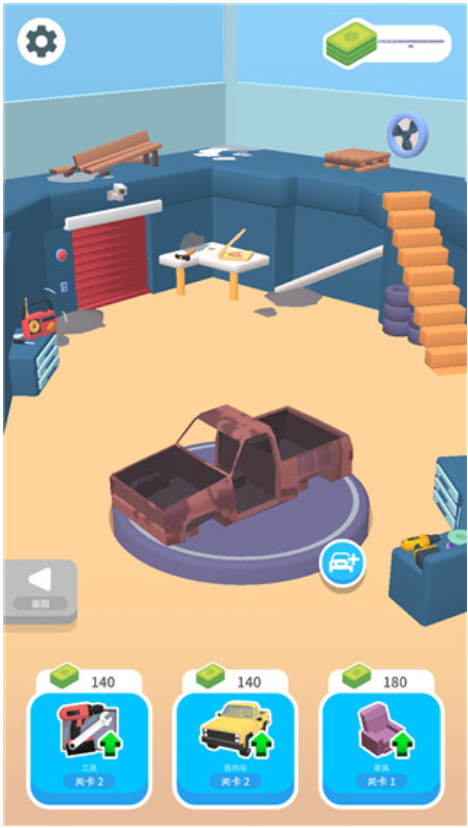Open the settings gear
The width and height of the screenshot is (468, 828).
pos(41,41)
